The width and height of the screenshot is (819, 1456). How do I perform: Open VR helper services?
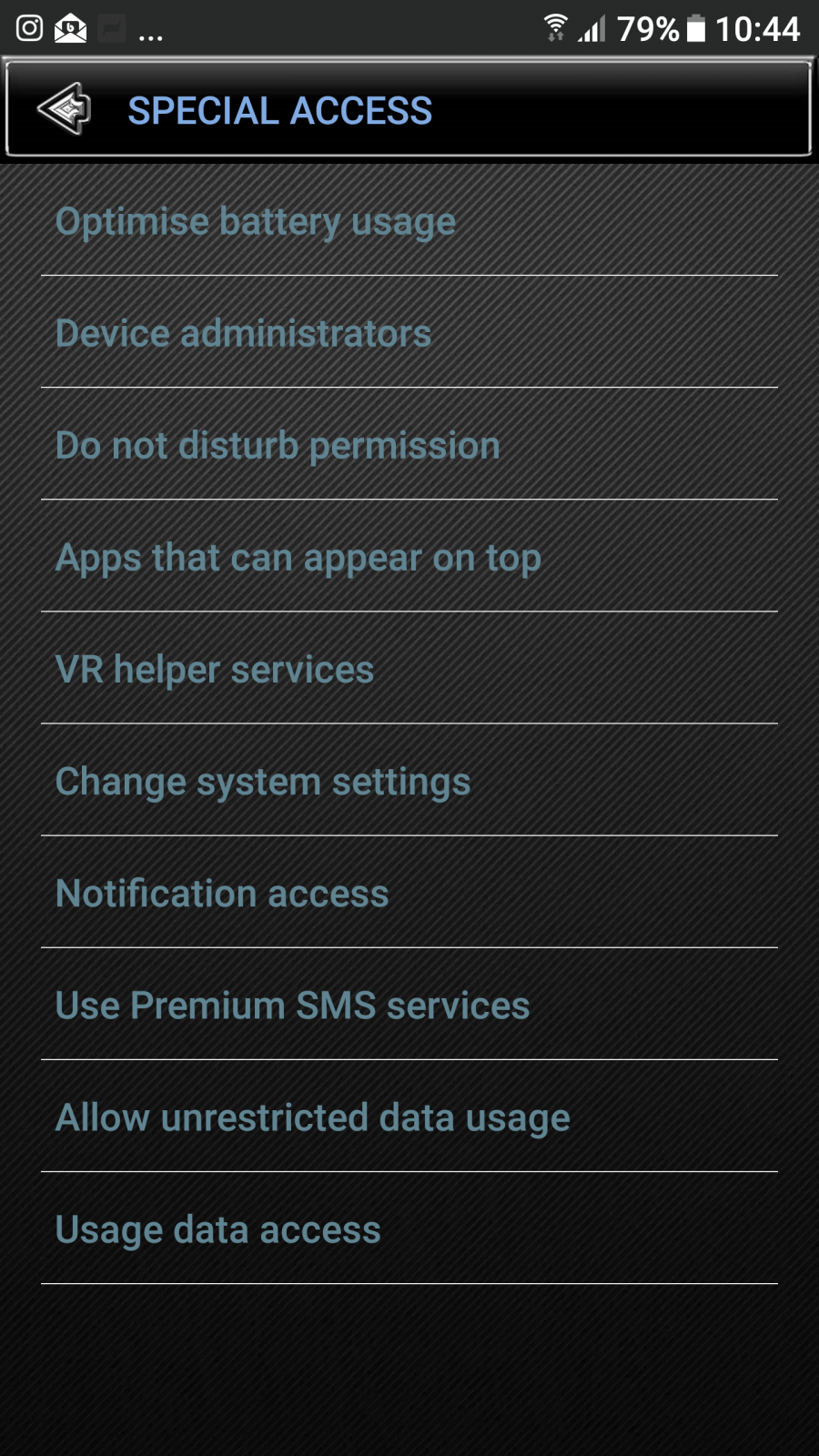click(409, 668)
